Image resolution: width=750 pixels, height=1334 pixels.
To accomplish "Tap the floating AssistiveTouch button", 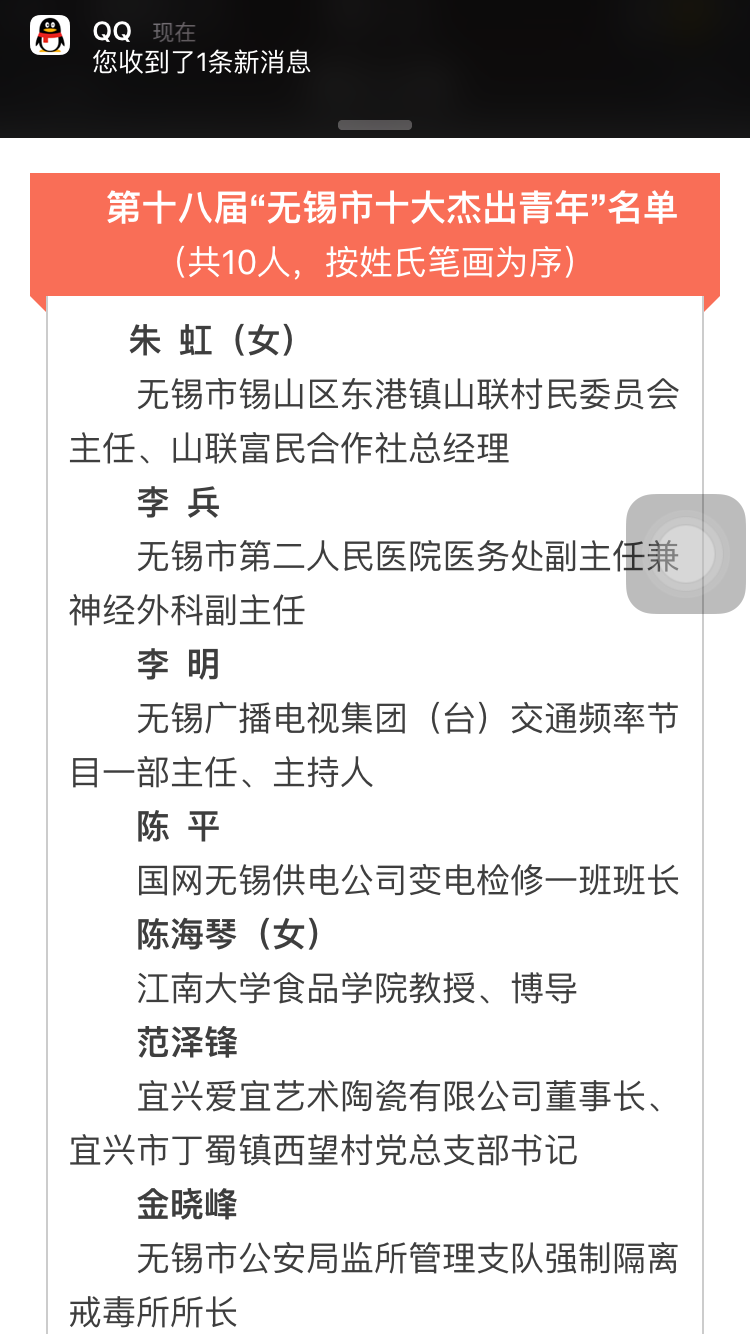I will (x=686, y=554).
